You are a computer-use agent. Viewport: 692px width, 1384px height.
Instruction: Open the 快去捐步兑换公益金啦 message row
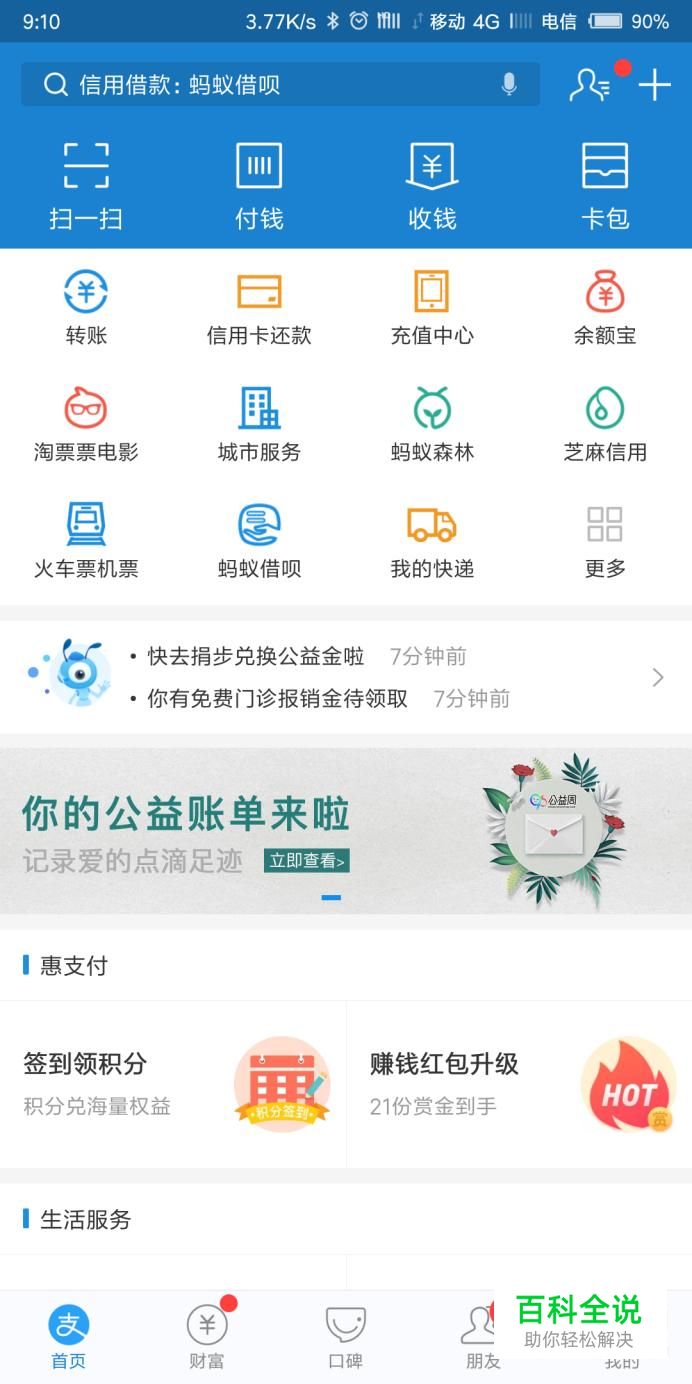256,657
